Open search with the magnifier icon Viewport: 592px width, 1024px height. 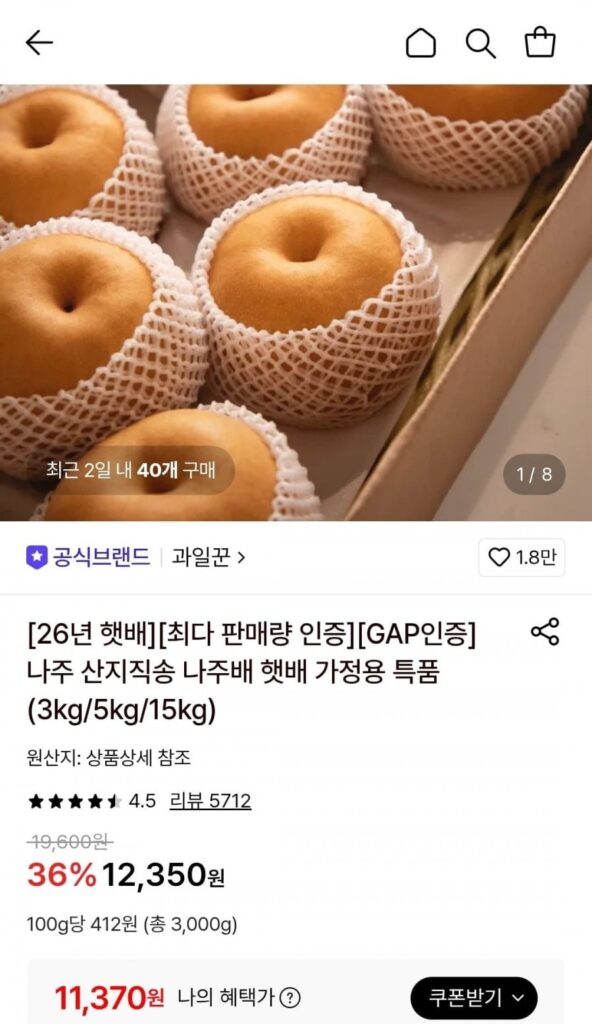[480, 43]
